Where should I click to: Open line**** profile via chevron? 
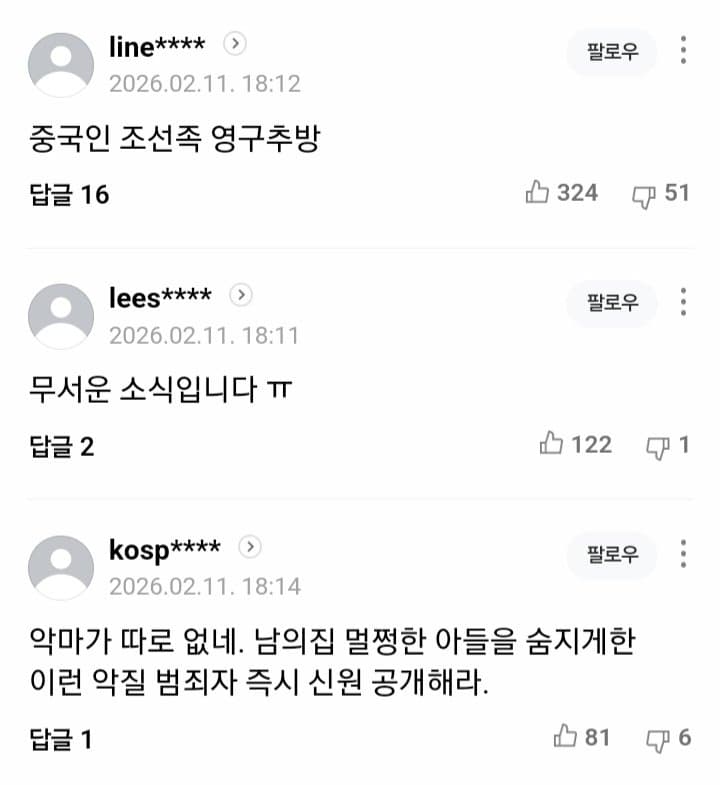236,44
